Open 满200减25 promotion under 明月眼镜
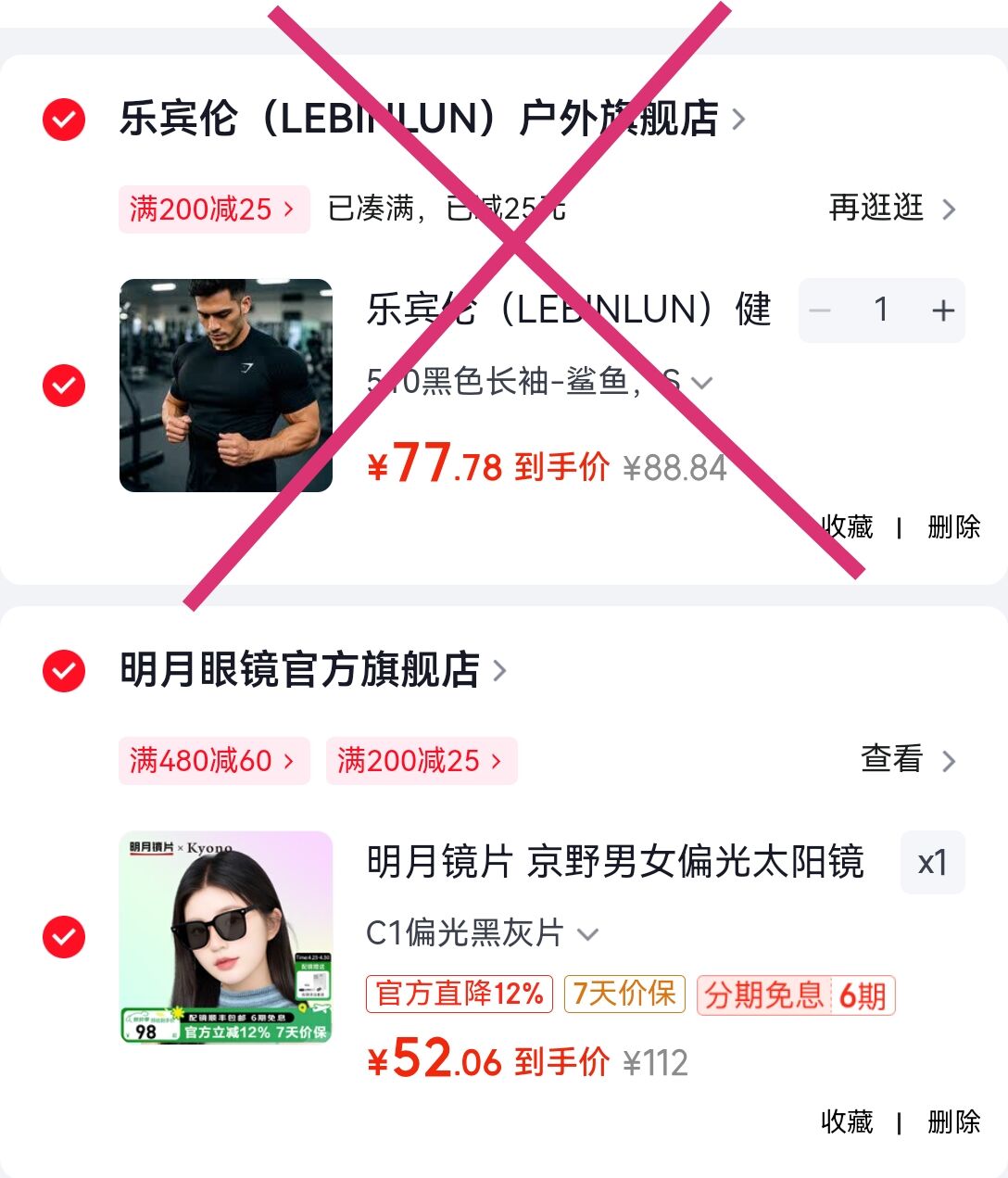The width and height of the screenshot is (1008, 1178). click(x=422, y=761)
